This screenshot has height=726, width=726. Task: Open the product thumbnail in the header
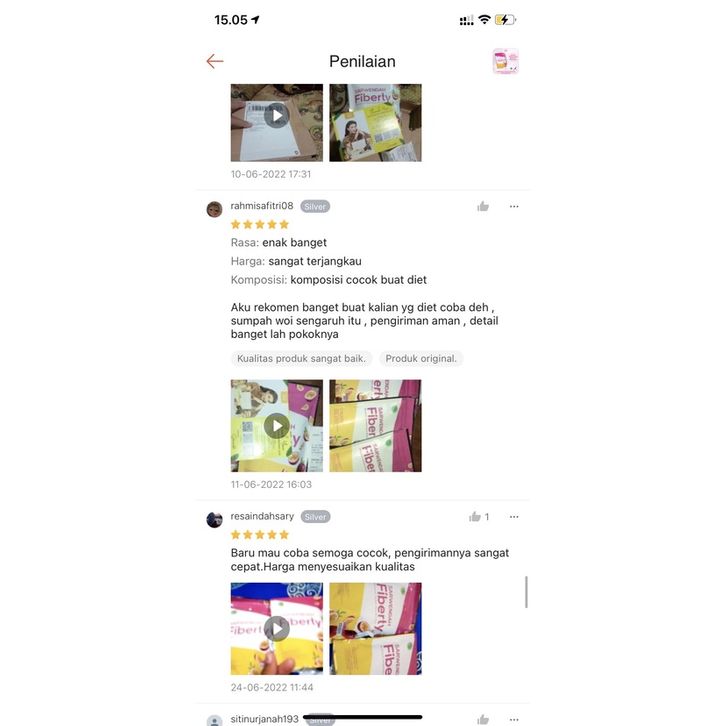click(505, 61)
